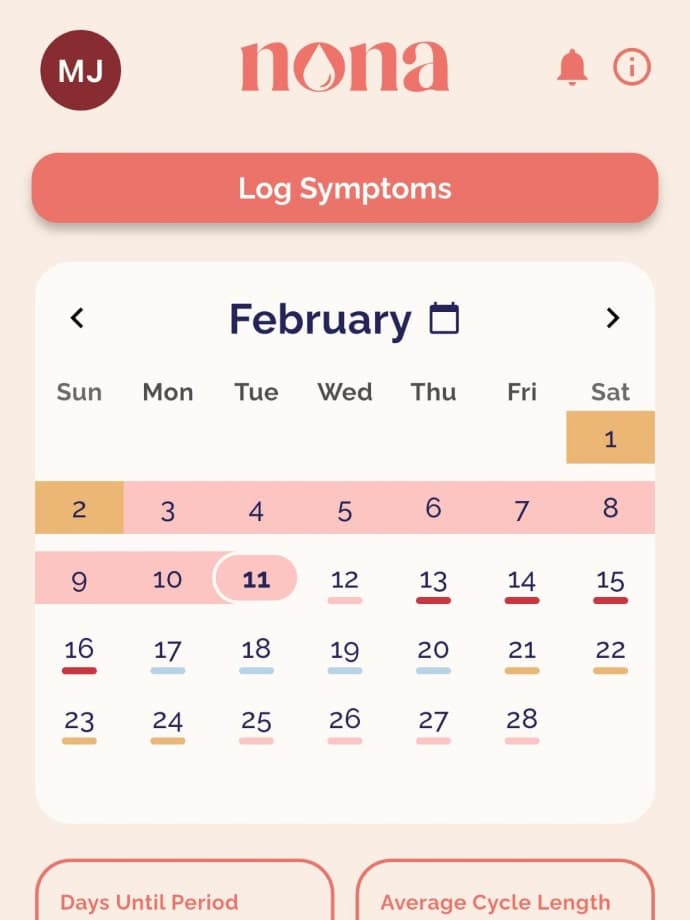Select February 6 on the calendar
This screenshot has height=920, width=690.
433,508
